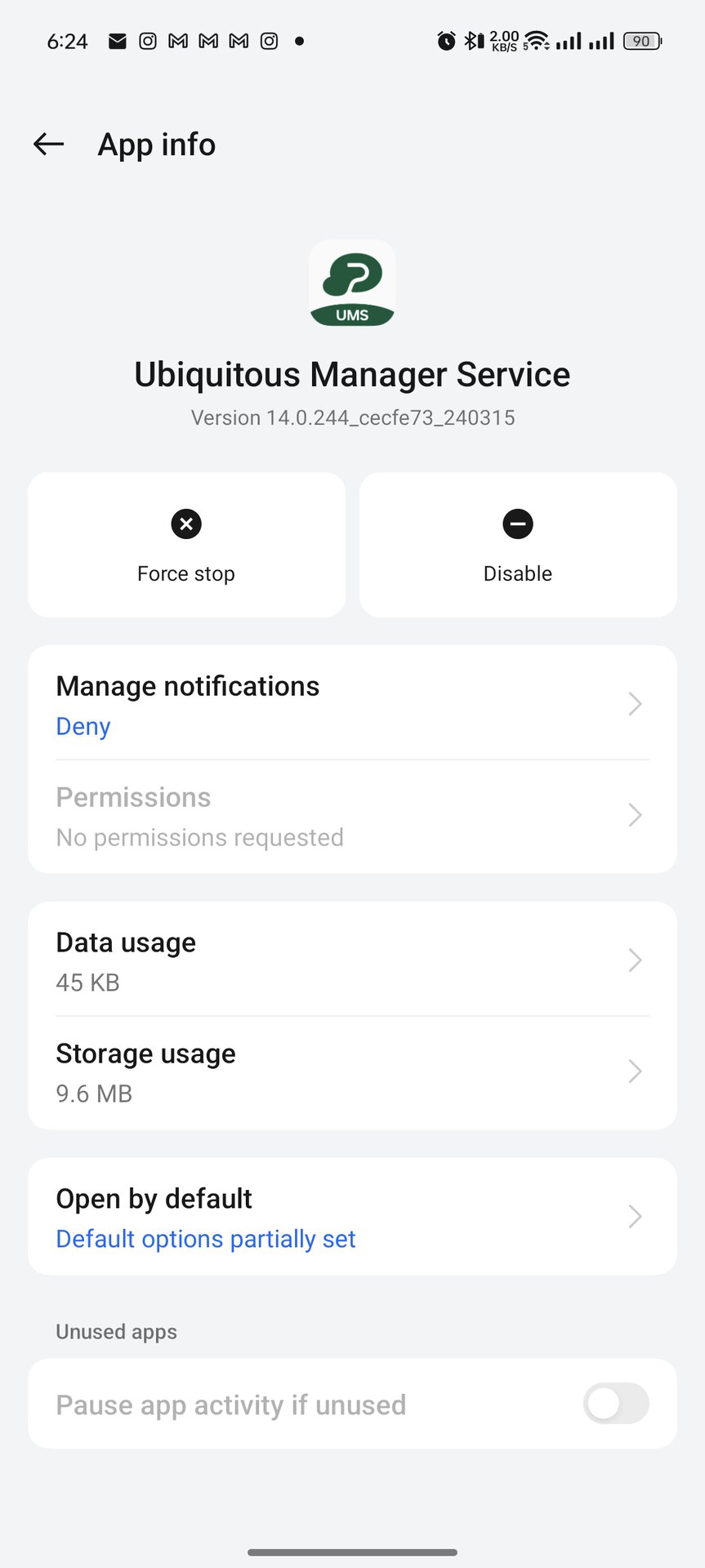The width and height of the screenshot is (705, 1568).
Task: Open Manage notifications settings
Action: 352,704
